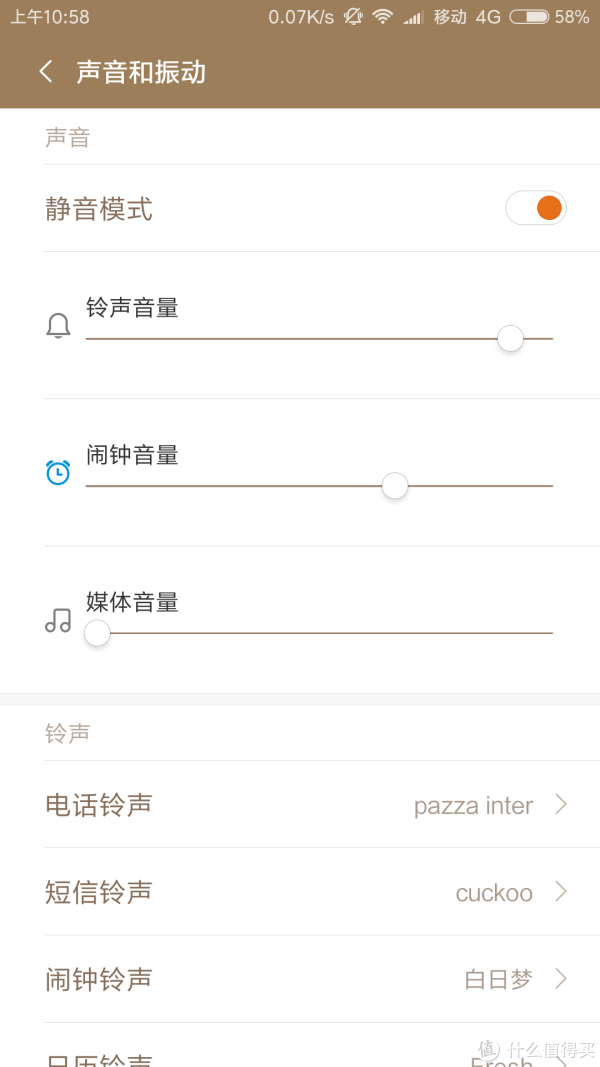Image resolution: width=600 pixels, height=1067 pixels.
Task: Adjust the 闹钟音量 slider
Action: pyautogui.click(x=319, y=486)
